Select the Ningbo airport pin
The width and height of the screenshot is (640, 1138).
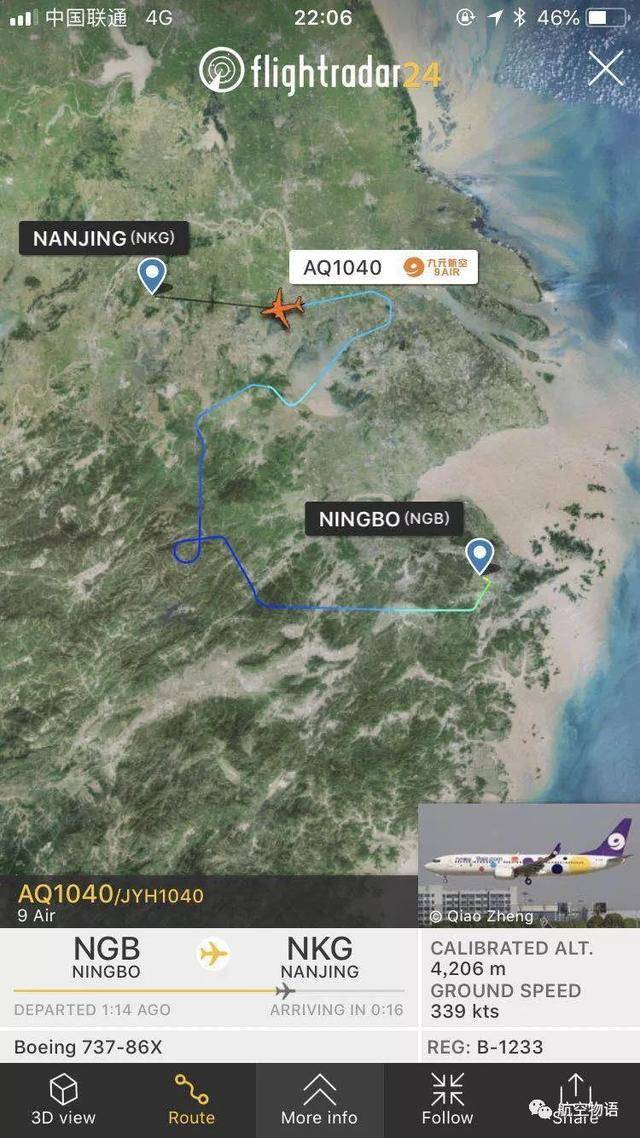click(481, 556)
